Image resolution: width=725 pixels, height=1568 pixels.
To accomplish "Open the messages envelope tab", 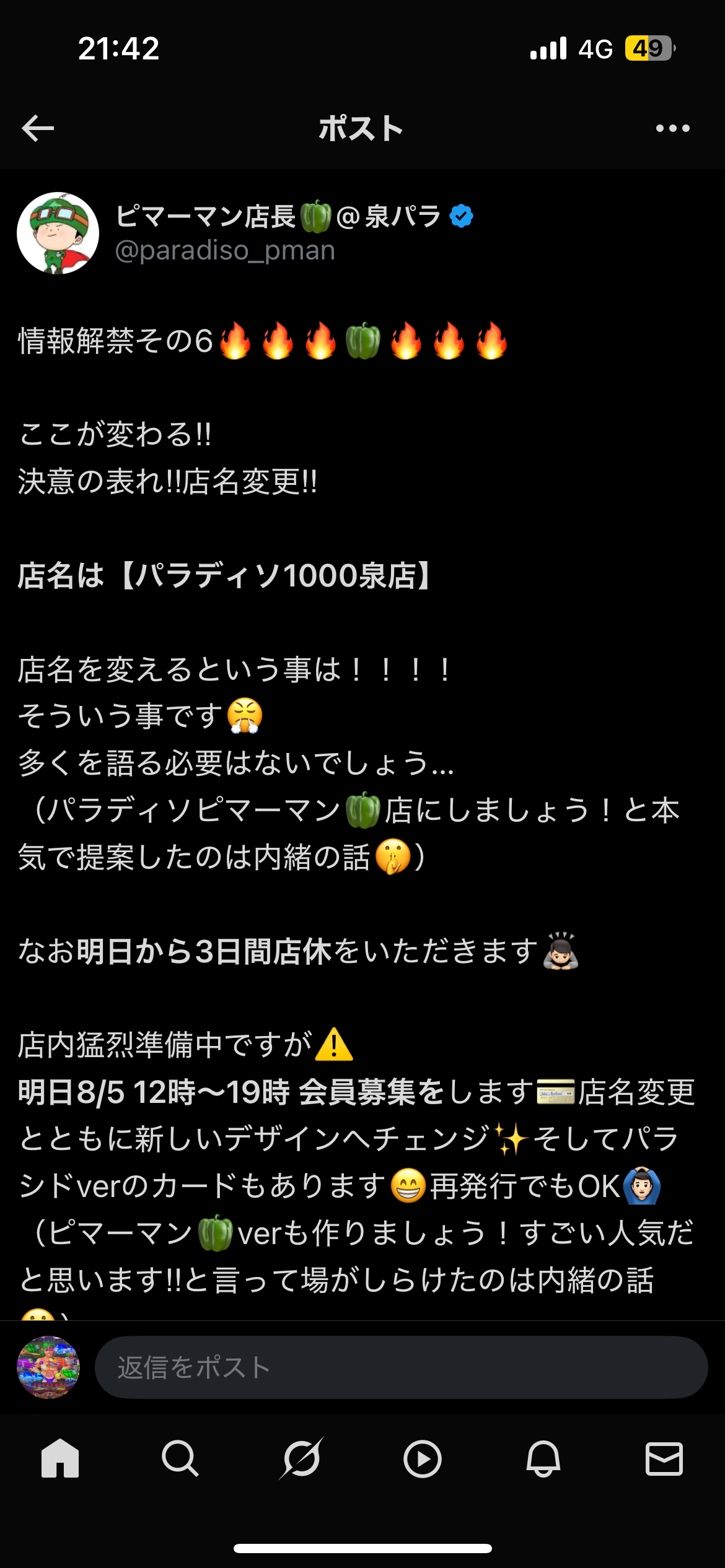I will pyautogui.click(x=664, y=1458).
